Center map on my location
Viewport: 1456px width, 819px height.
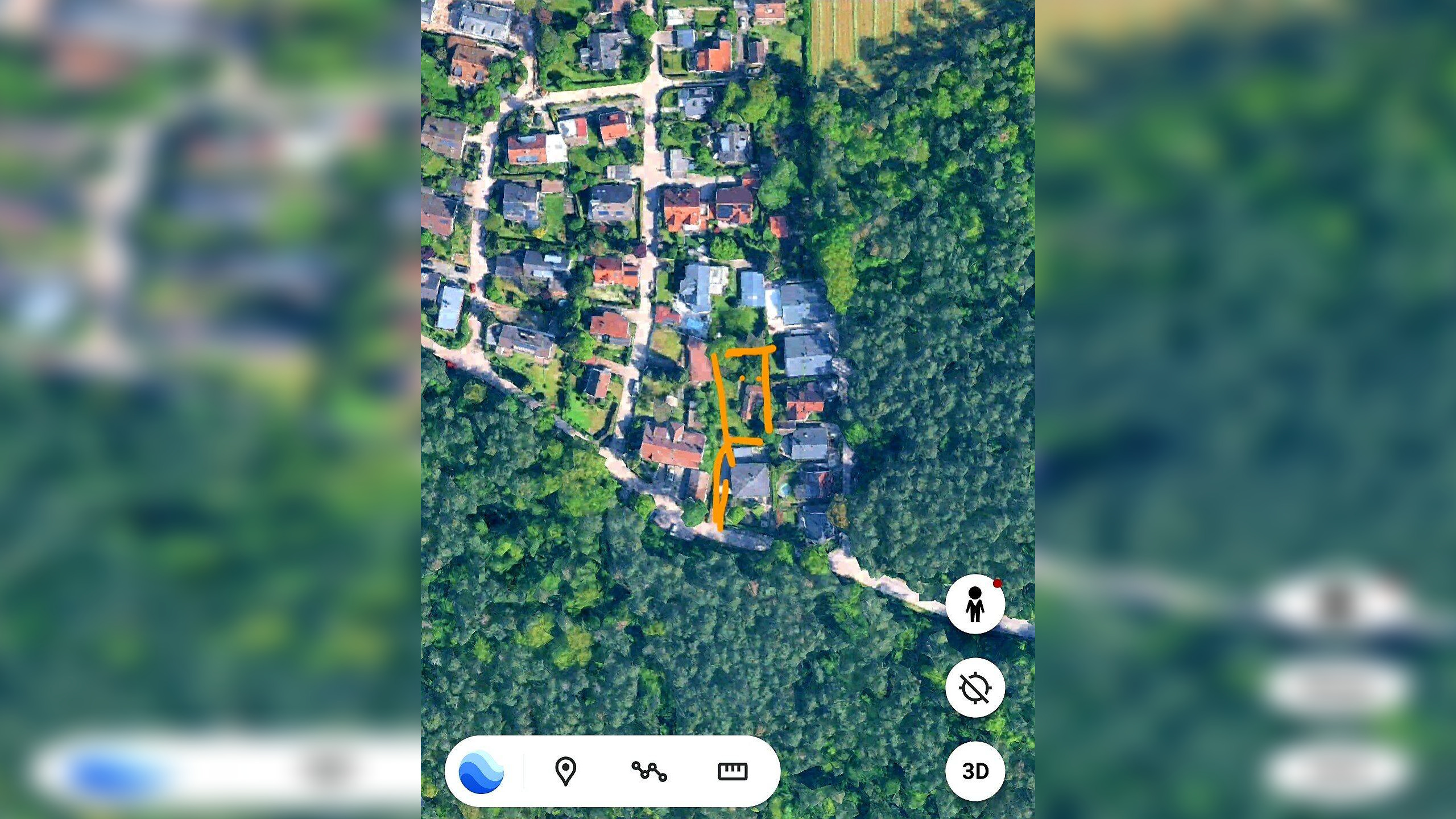975,688
